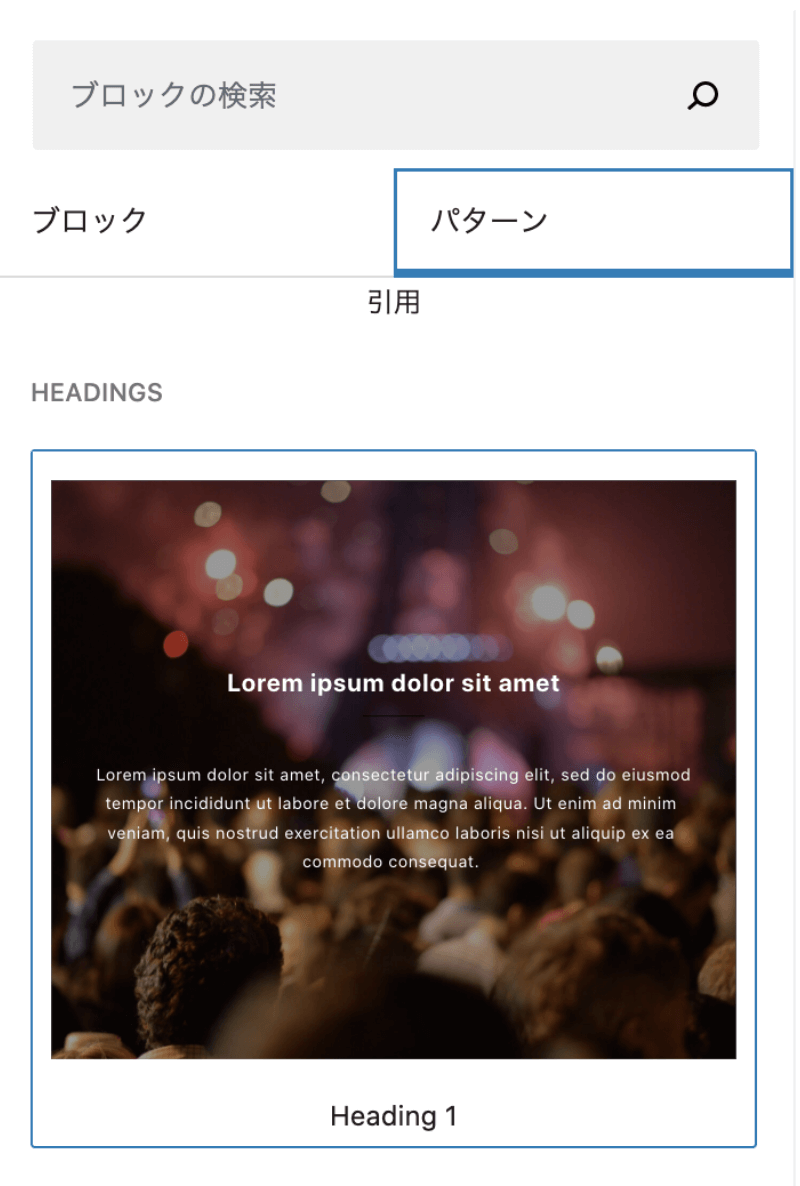Tap the magnifier search icon
This screenshot has height=1186, width=800.
(x=703, y=96)
